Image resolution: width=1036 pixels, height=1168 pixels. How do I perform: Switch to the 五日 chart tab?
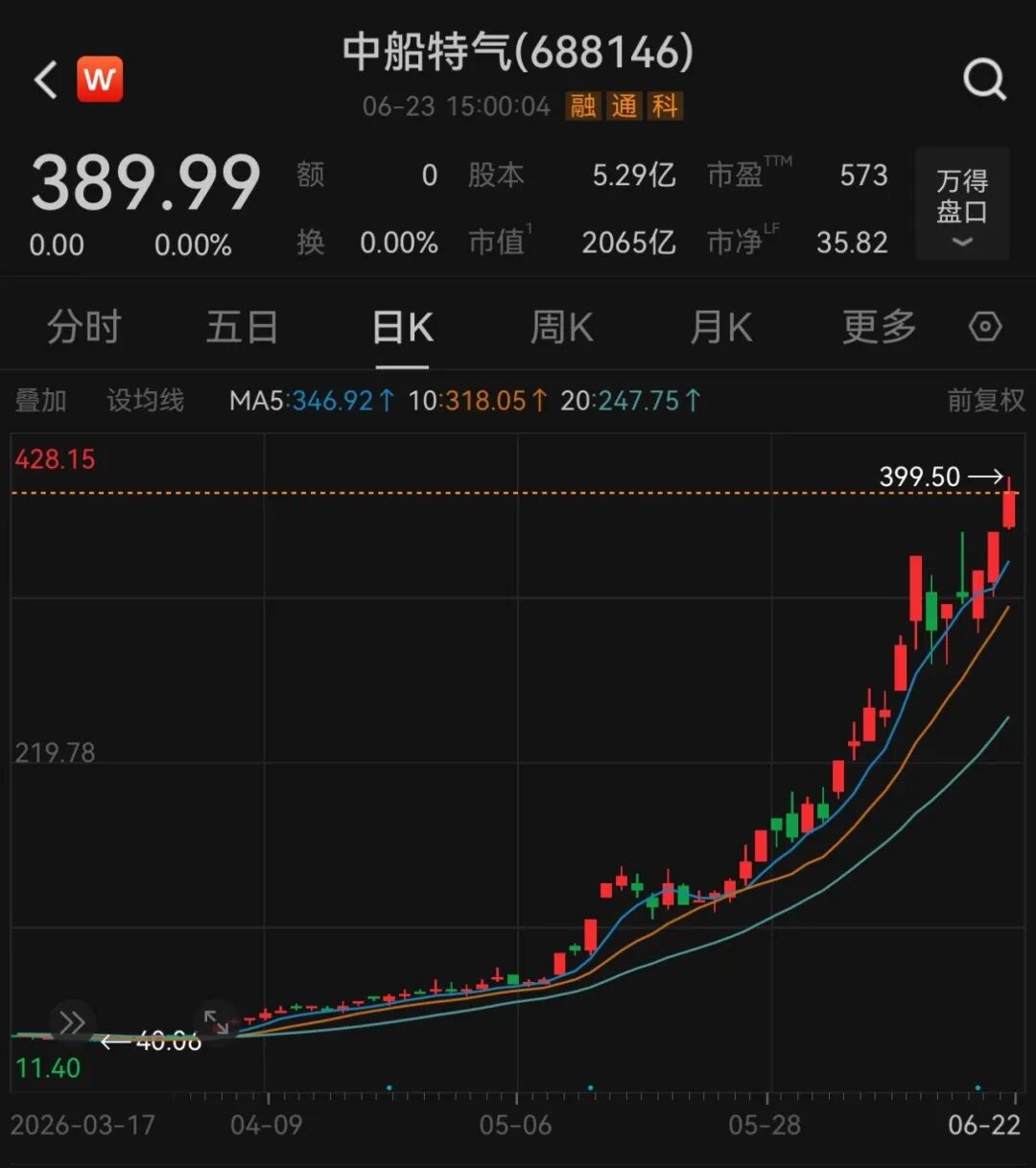tap(243, 328)
